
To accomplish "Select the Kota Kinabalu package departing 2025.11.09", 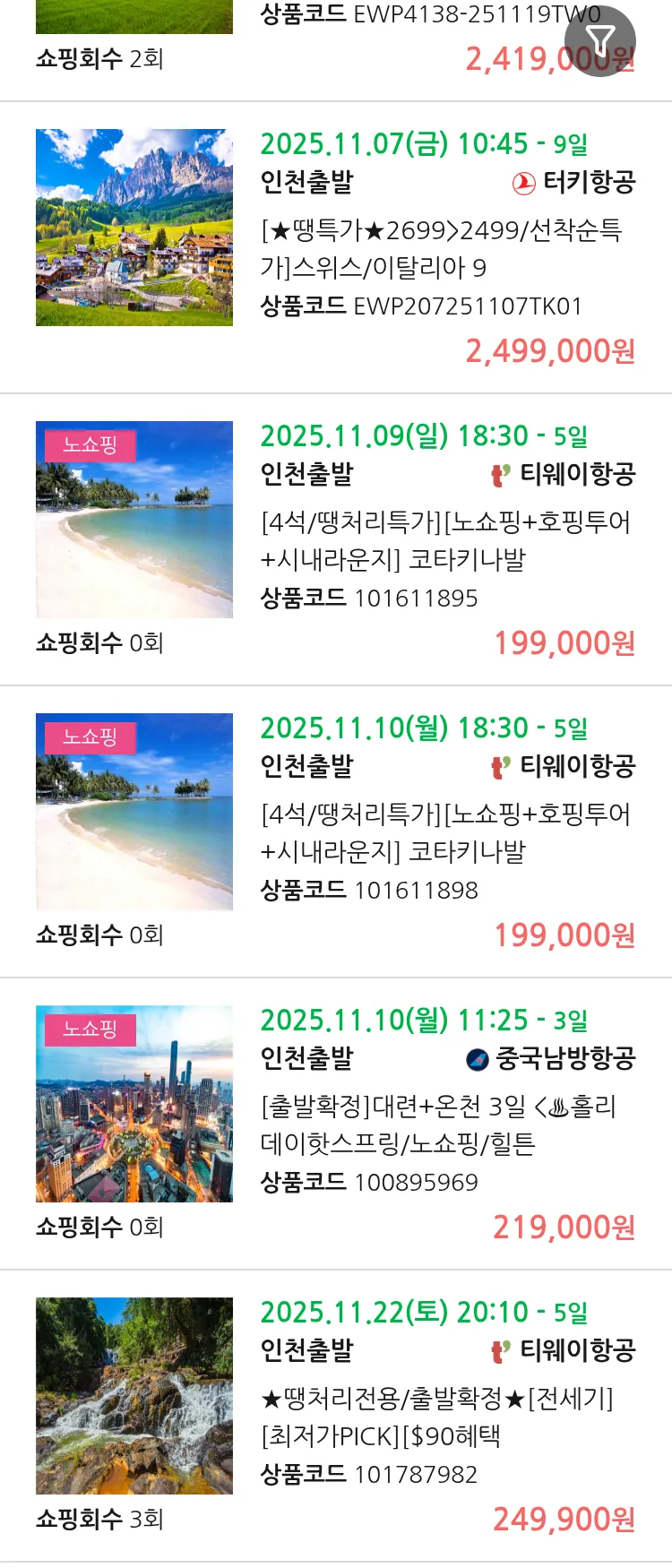I will tap(444, 541).
